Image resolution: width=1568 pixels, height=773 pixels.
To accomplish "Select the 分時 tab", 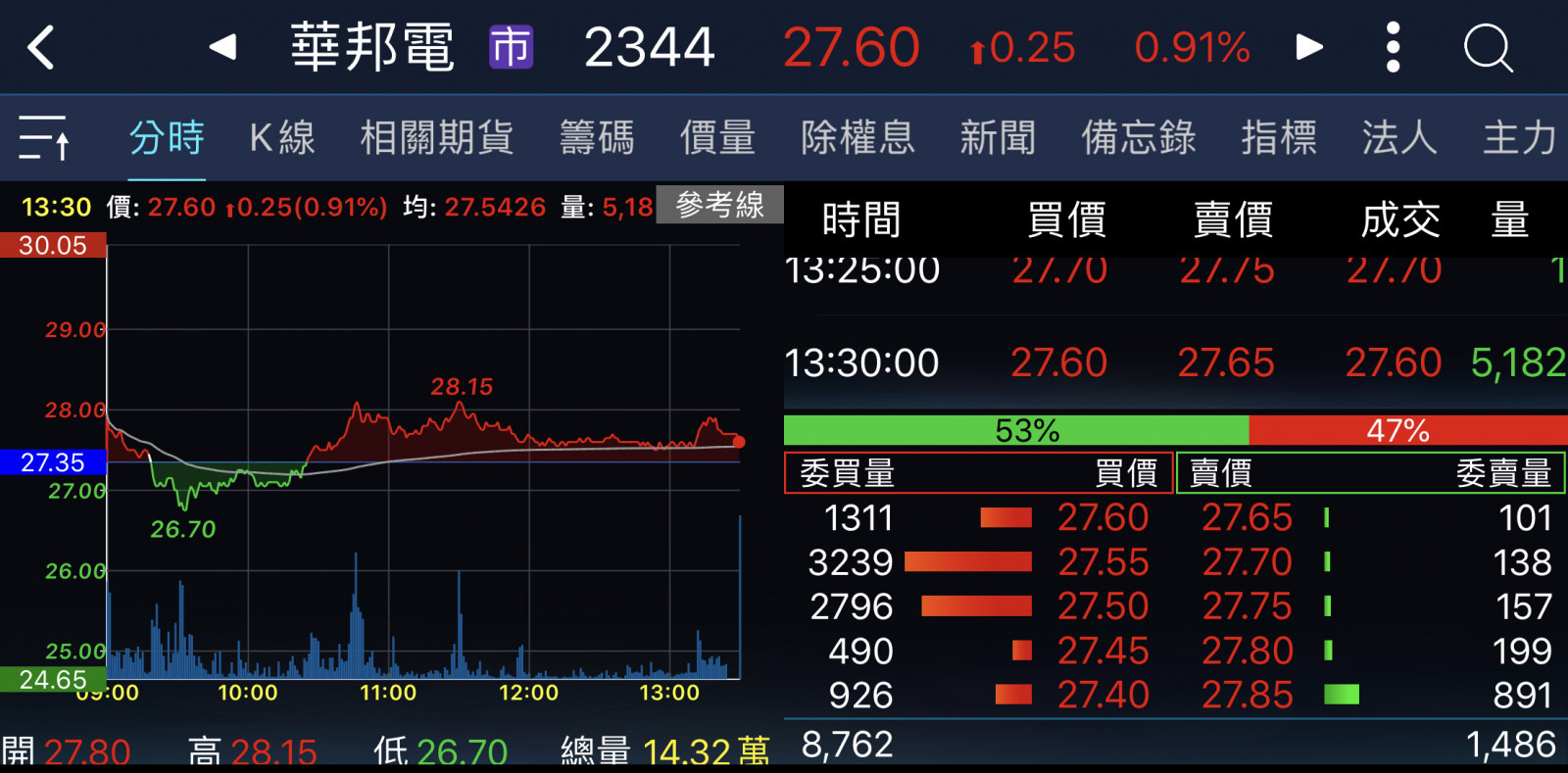I will click(167, 137).
